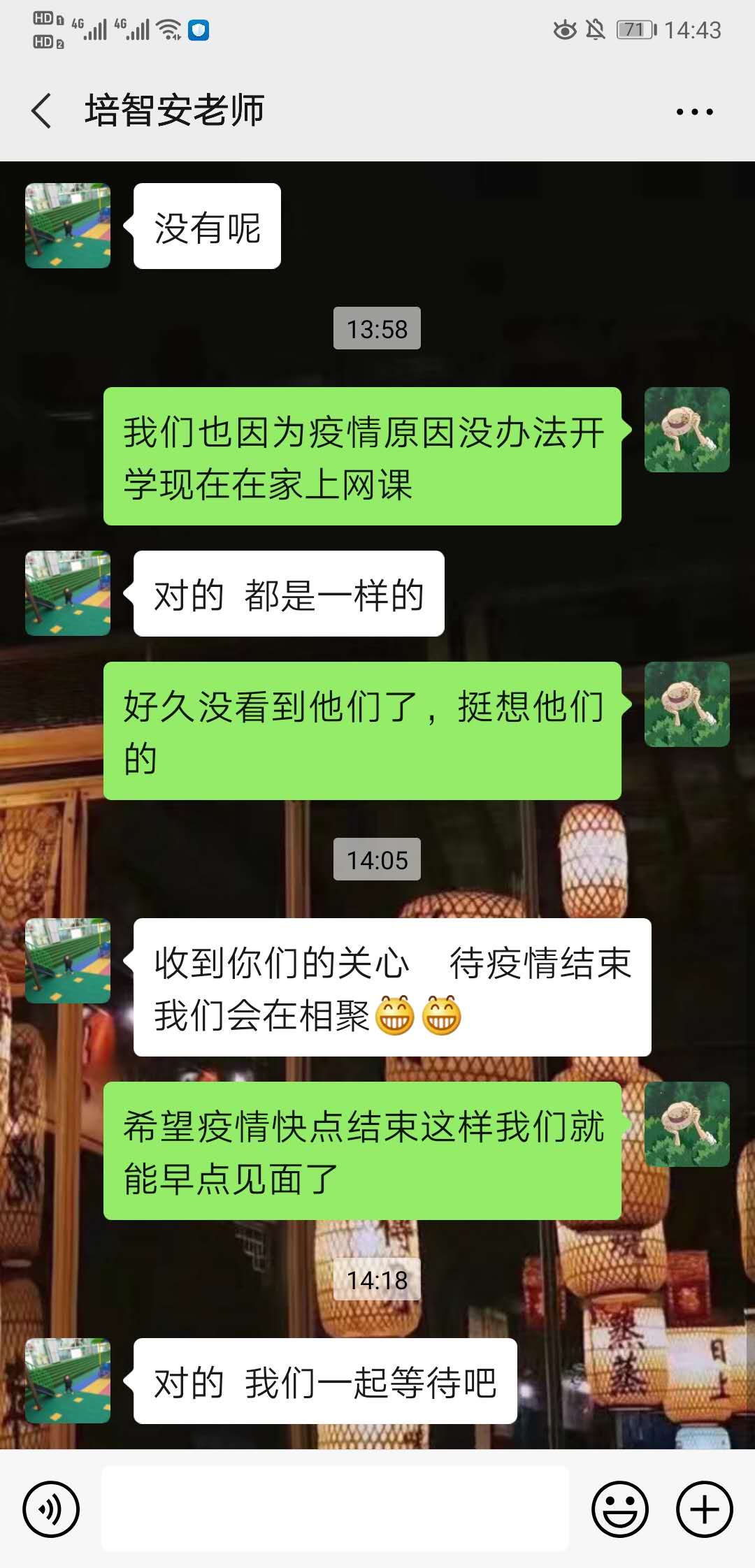Open the three-dot chat options menu
This screenshot has width=755, height=1568.
(694, 112)
